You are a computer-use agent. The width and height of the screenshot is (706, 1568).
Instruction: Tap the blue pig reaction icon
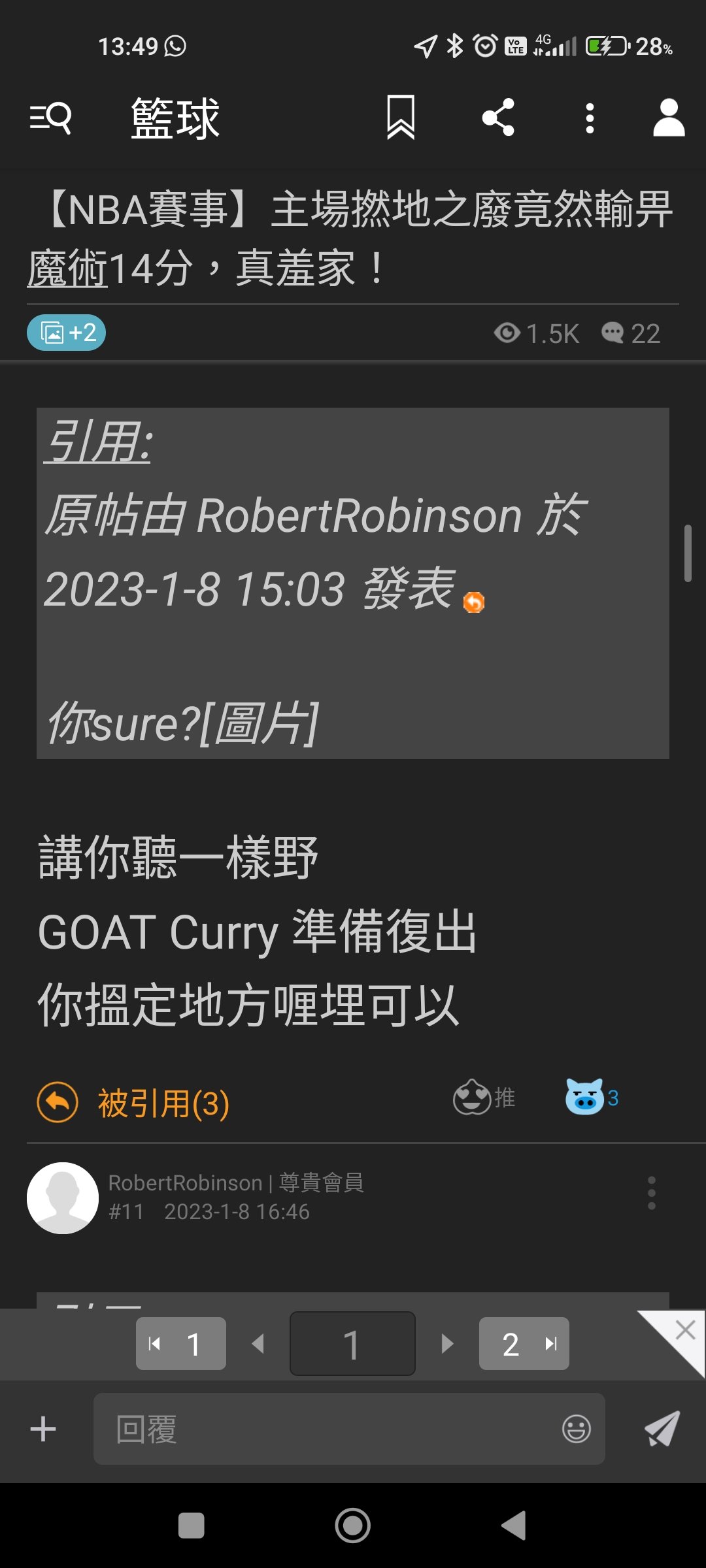[584, 1098]
